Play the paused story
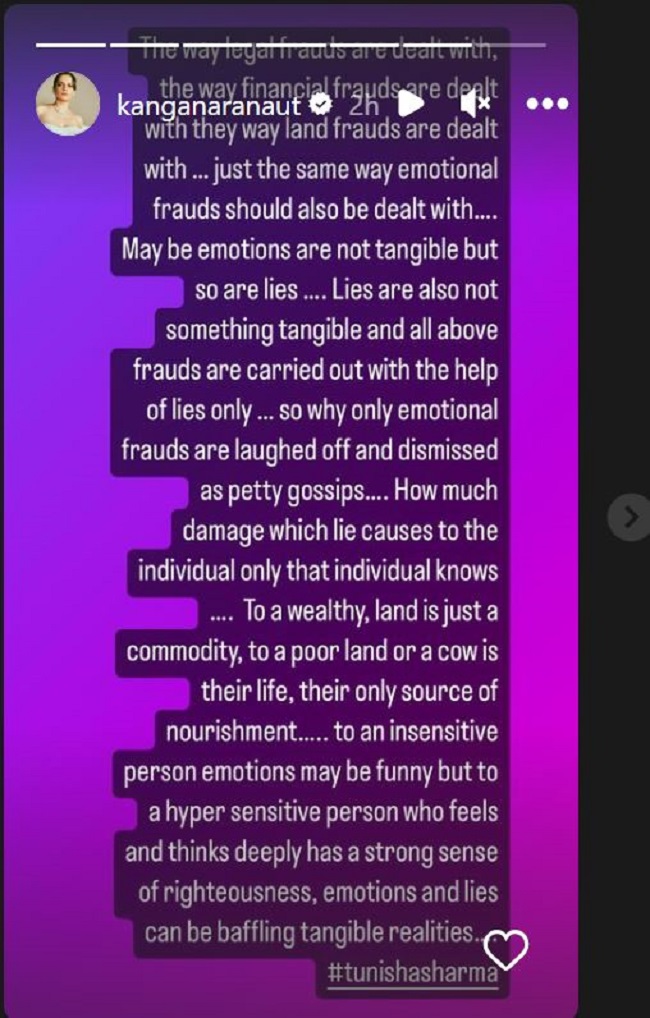The image size is (650, 1018). click(410, 103)
